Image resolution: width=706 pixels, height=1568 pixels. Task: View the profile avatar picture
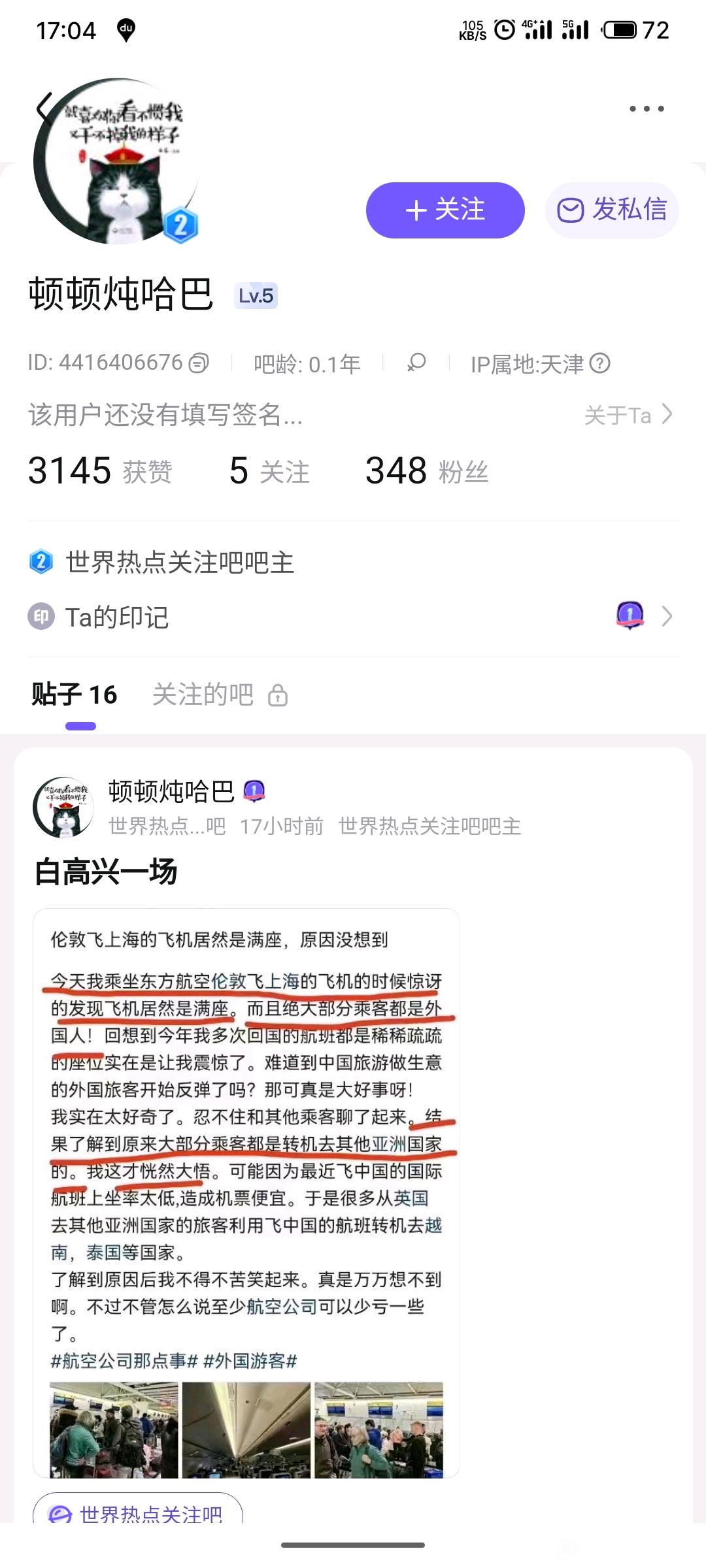click(116, 161)
